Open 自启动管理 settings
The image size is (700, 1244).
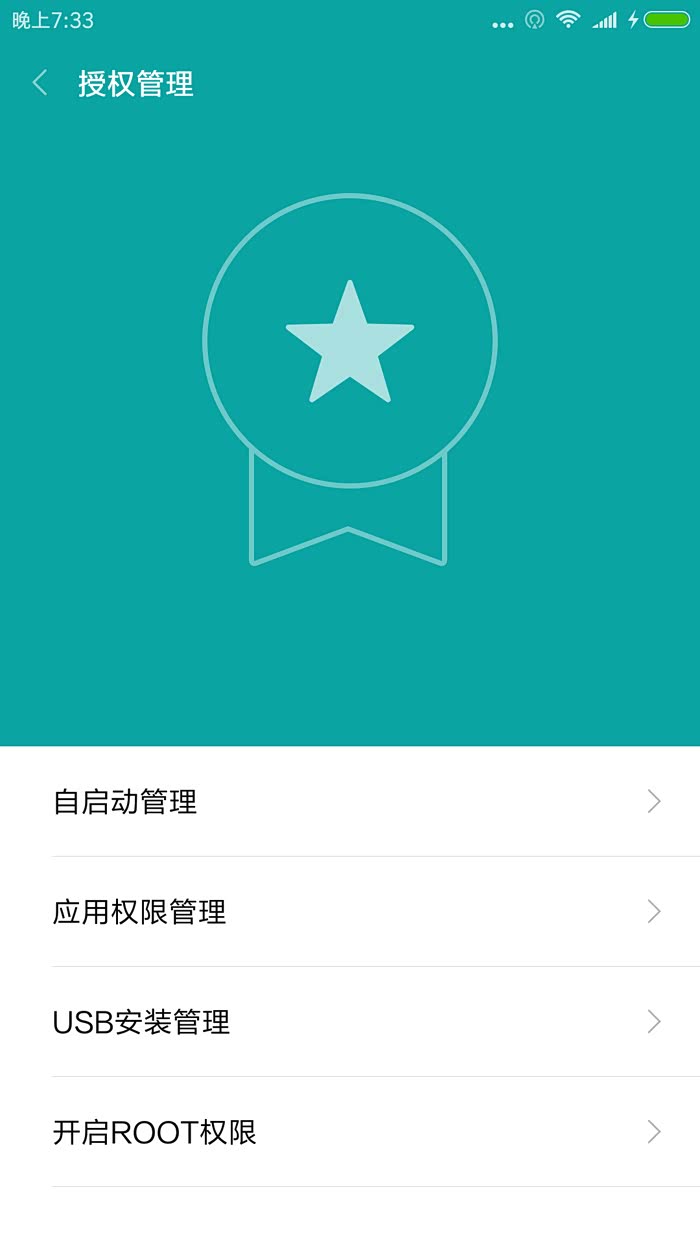[350, 801]
